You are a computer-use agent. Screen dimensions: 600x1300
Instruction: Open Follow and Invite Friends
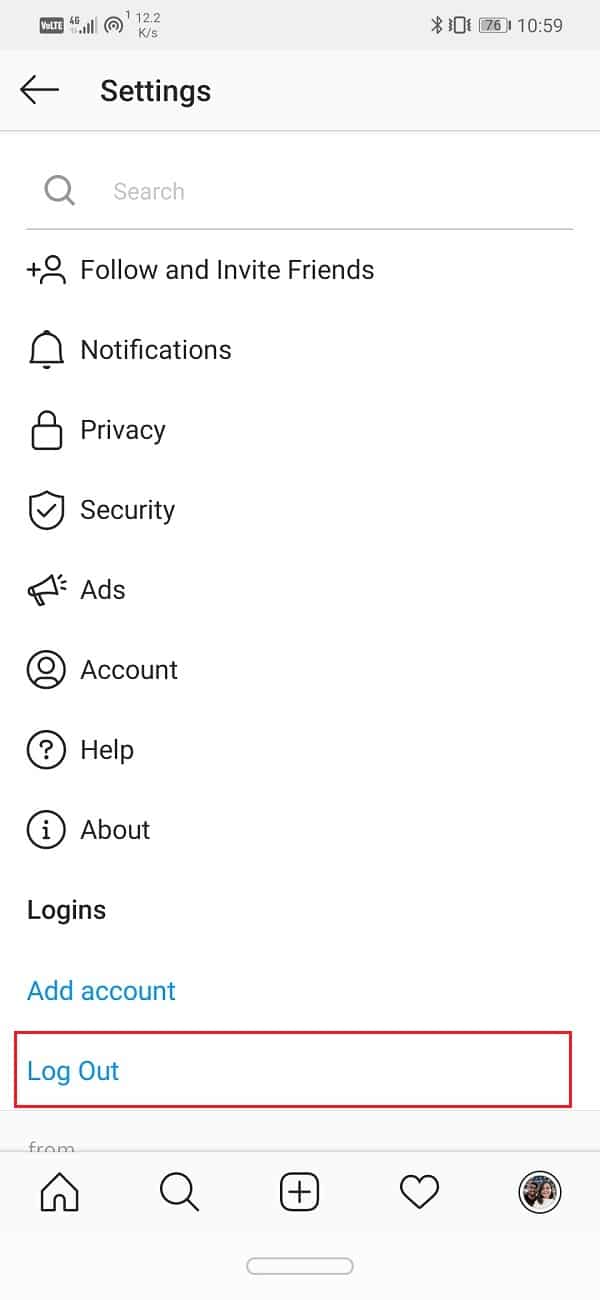pos(226,270)
